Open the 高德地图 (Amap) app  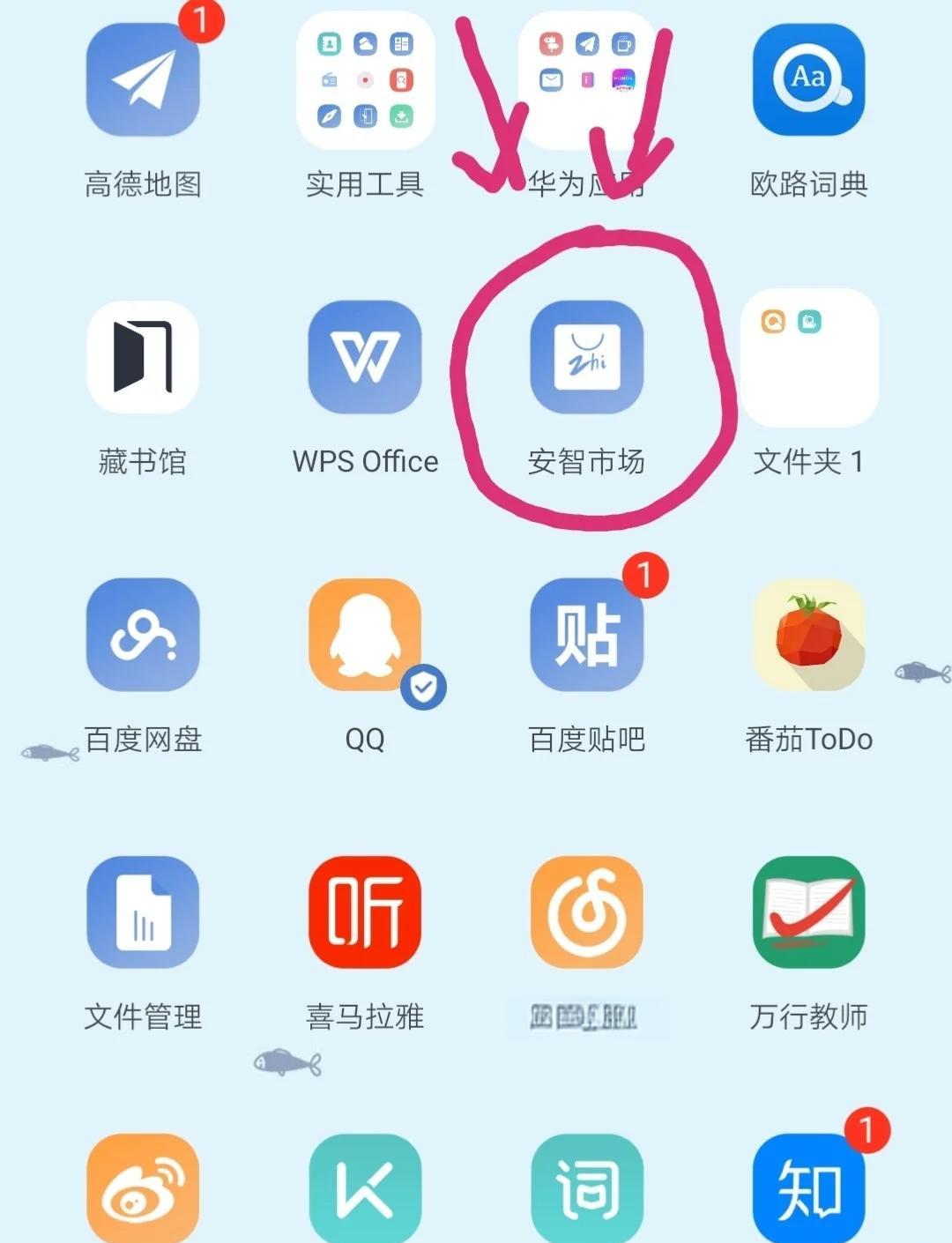point(144,79)
